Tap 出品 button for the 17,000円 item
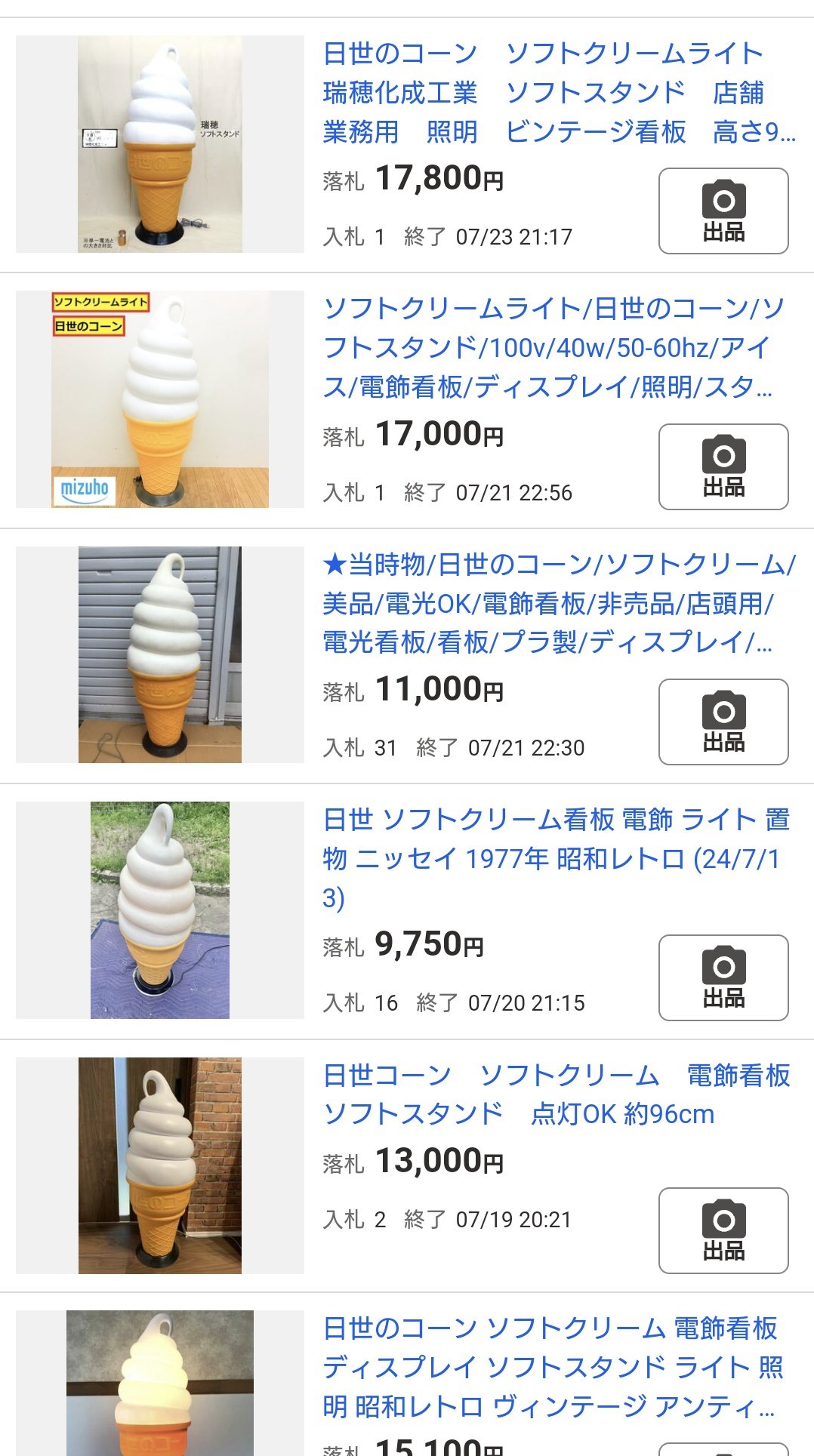814x1456 pixels. (x=723, y=466)
